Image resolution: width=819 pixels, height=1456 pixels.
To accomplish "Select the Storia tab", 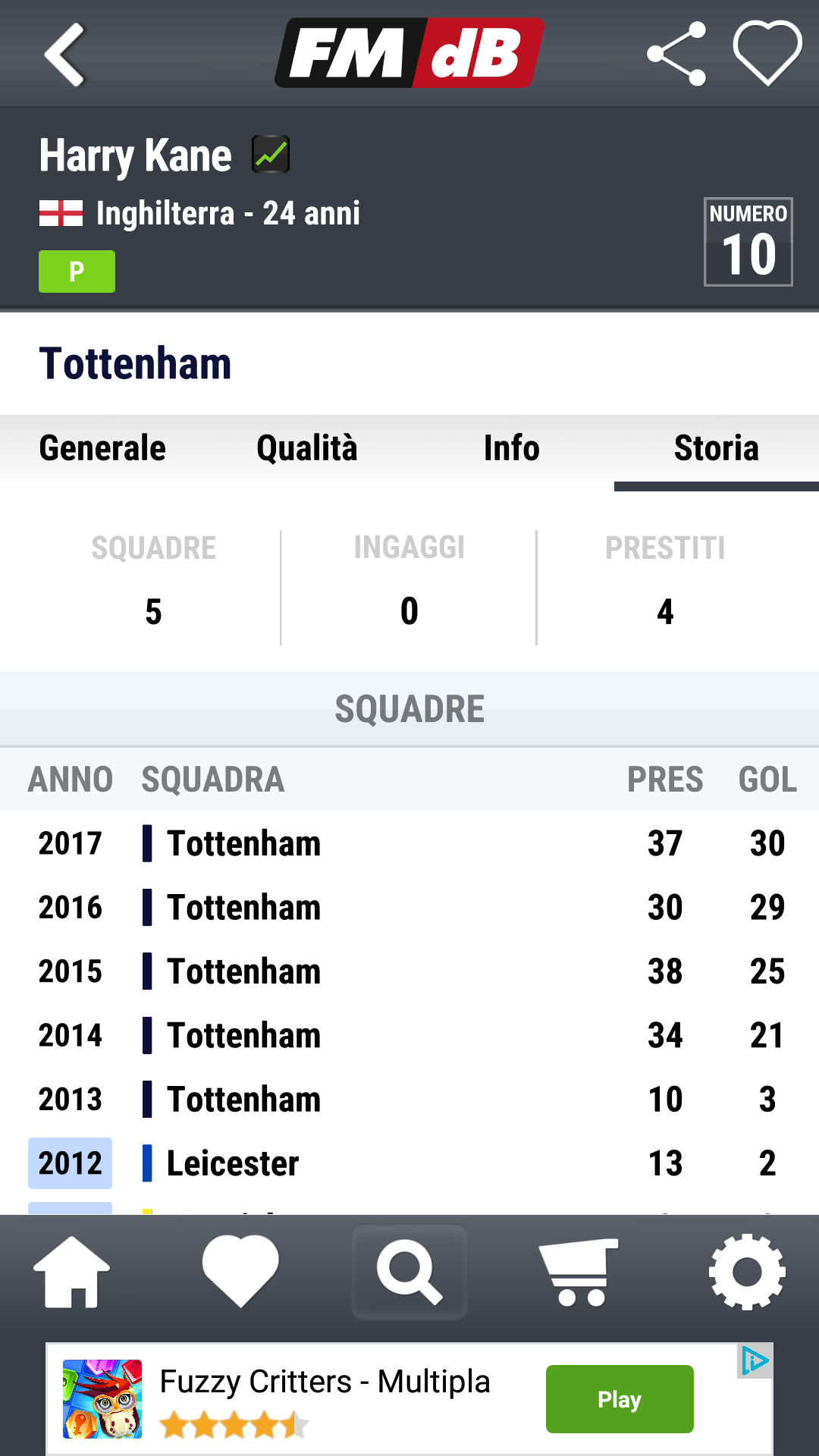I will coord(717,448).
